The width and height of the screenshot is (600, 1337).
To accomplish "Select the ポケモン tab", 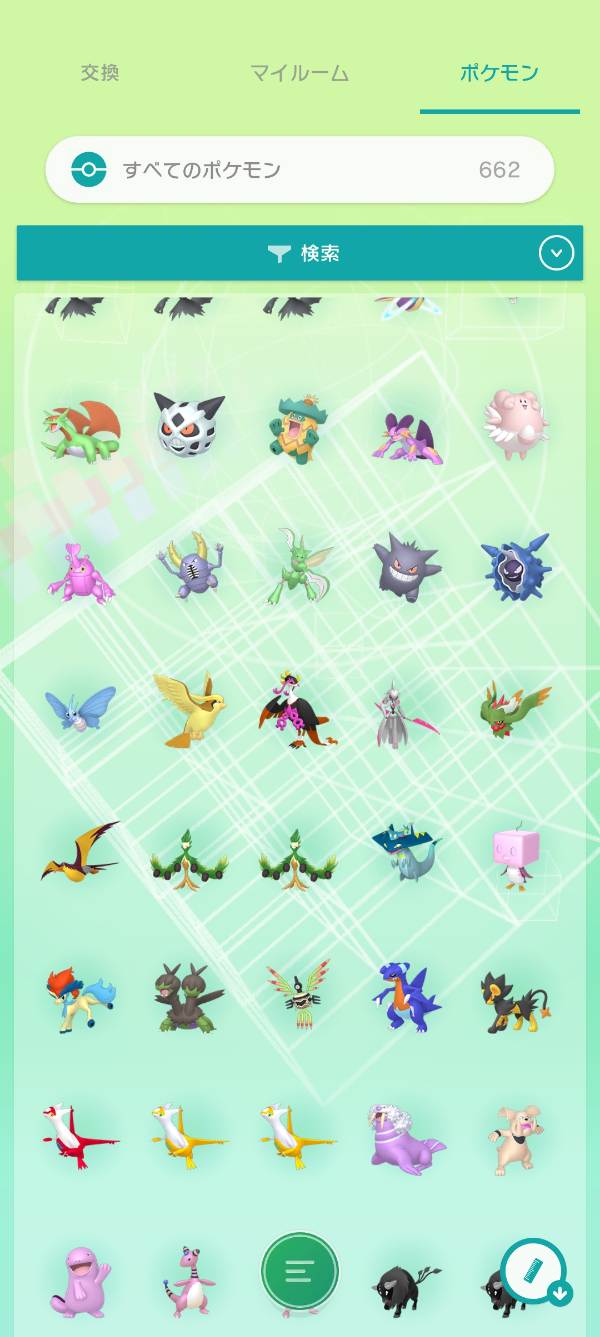I will point(499,73).
